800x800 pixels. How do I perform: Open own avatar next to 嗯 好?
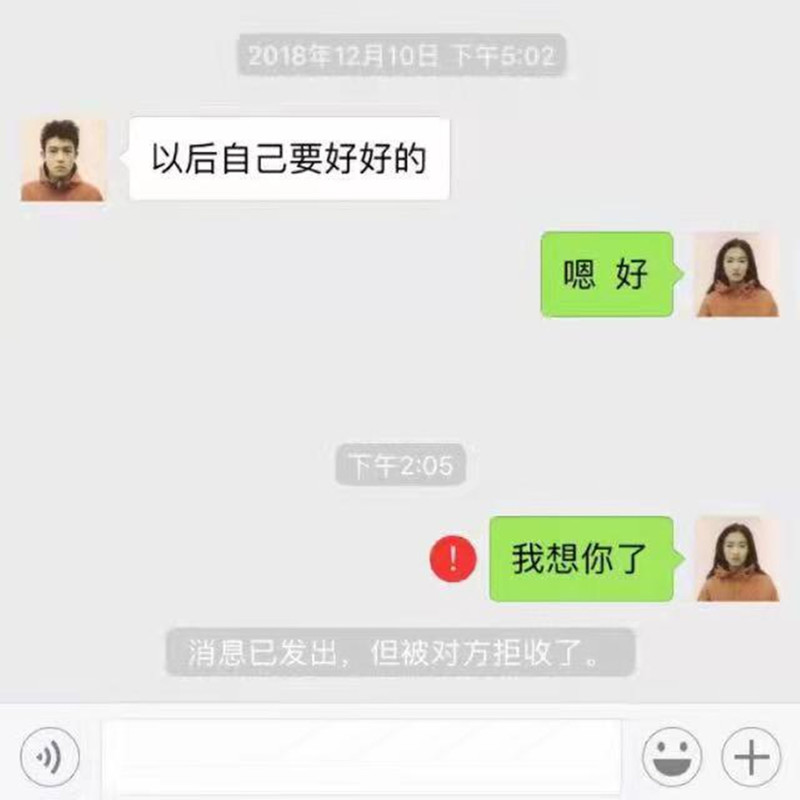click(x=737, y=274)
